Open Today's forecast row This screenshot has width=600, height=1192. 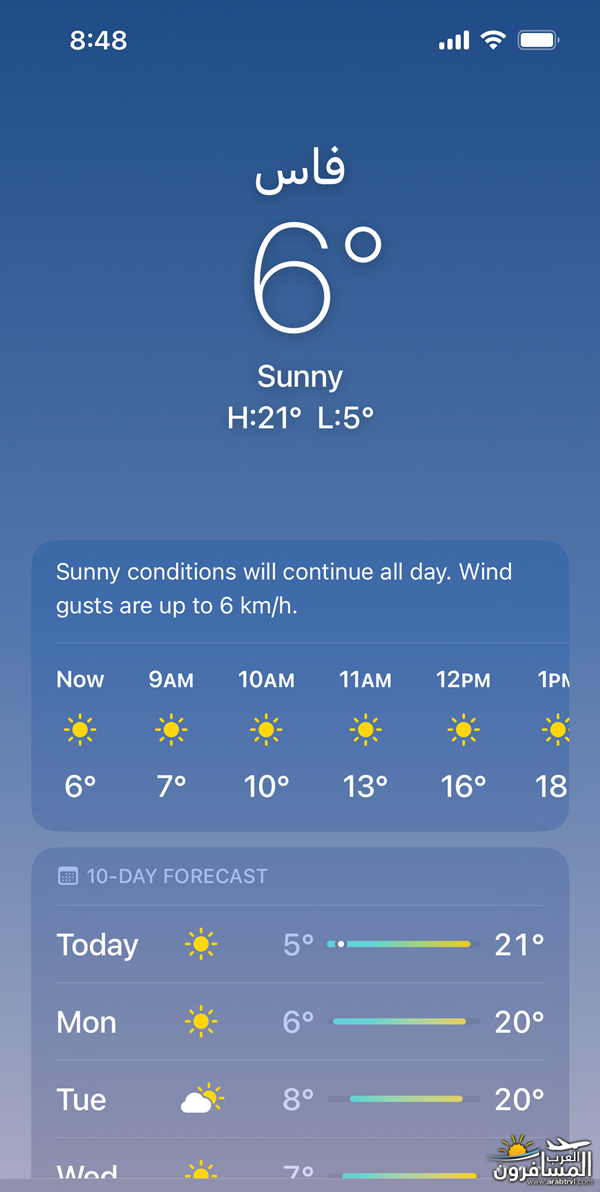(300, 944)
